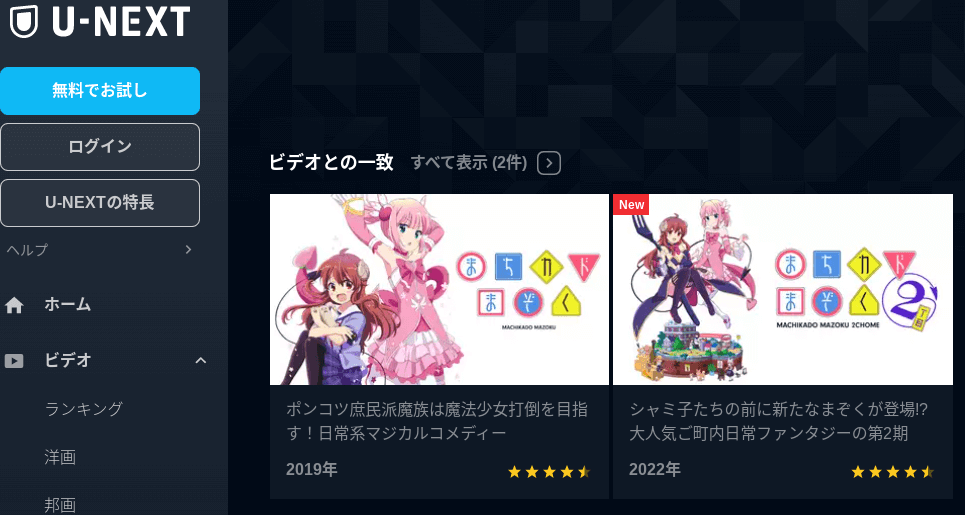Tap the 無料でお試し free trial button
Screen dimensions: 965x515
tap(100, 91)
